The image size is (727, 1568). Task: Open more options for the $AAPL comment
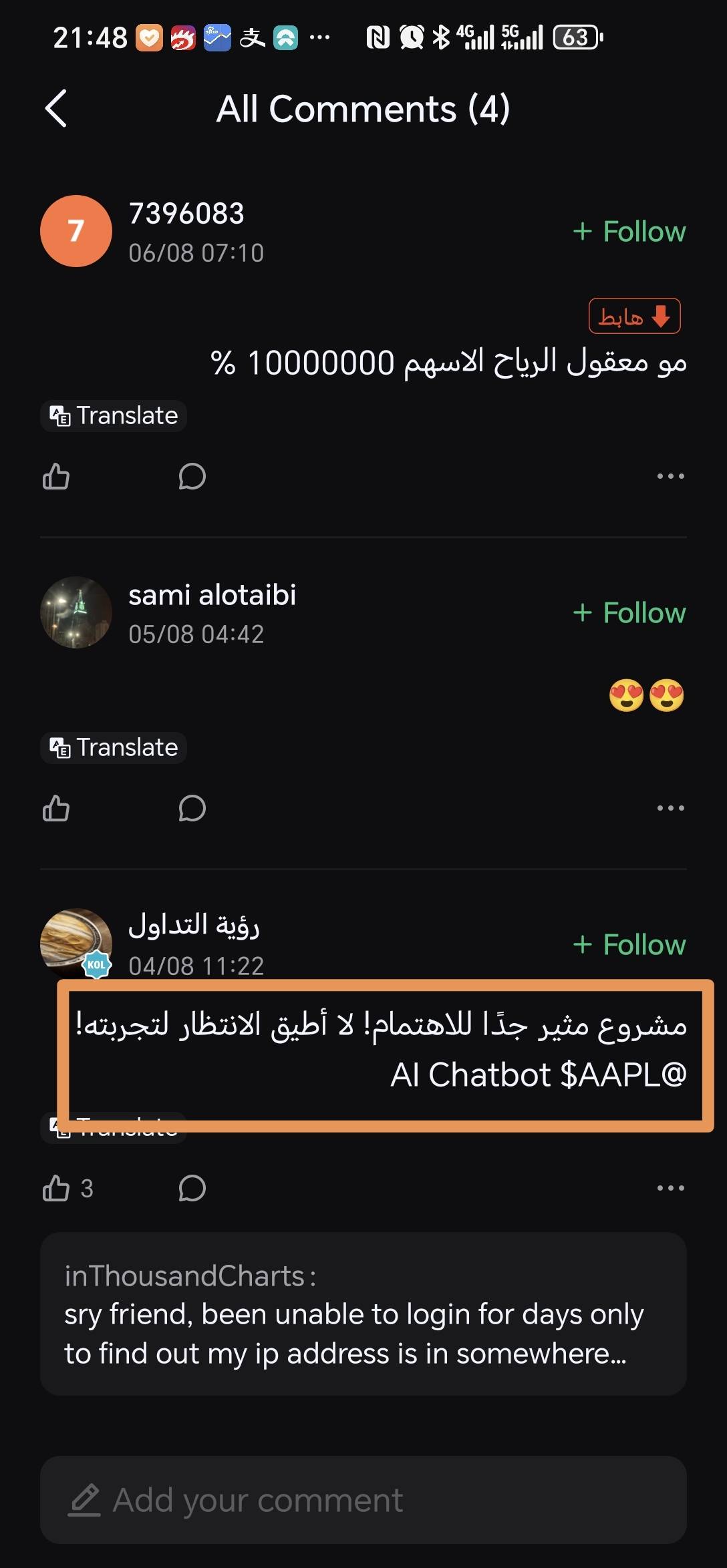tap(670, 1188)
